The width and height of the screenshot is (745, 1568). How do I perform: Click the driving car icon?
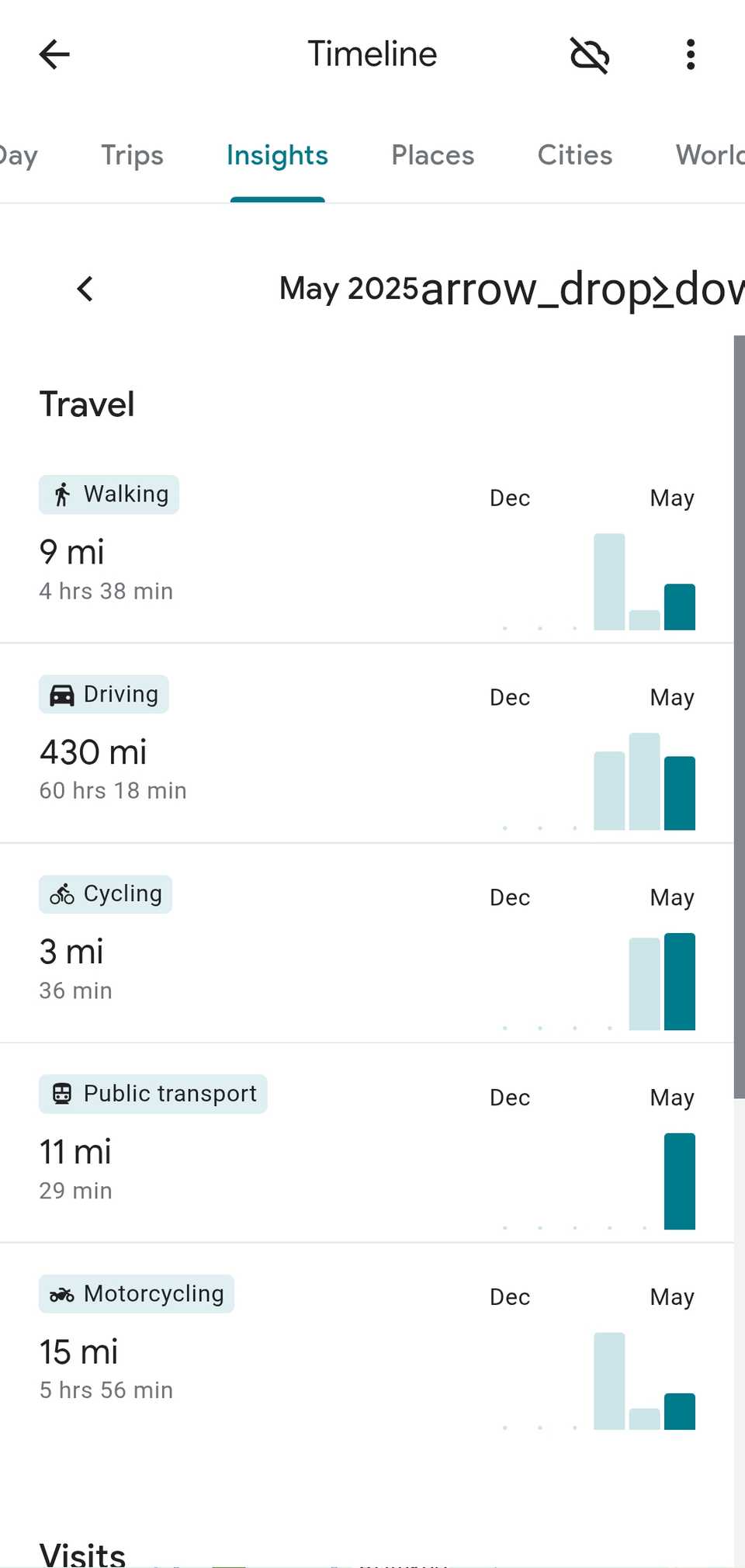(x=63, y=693)
